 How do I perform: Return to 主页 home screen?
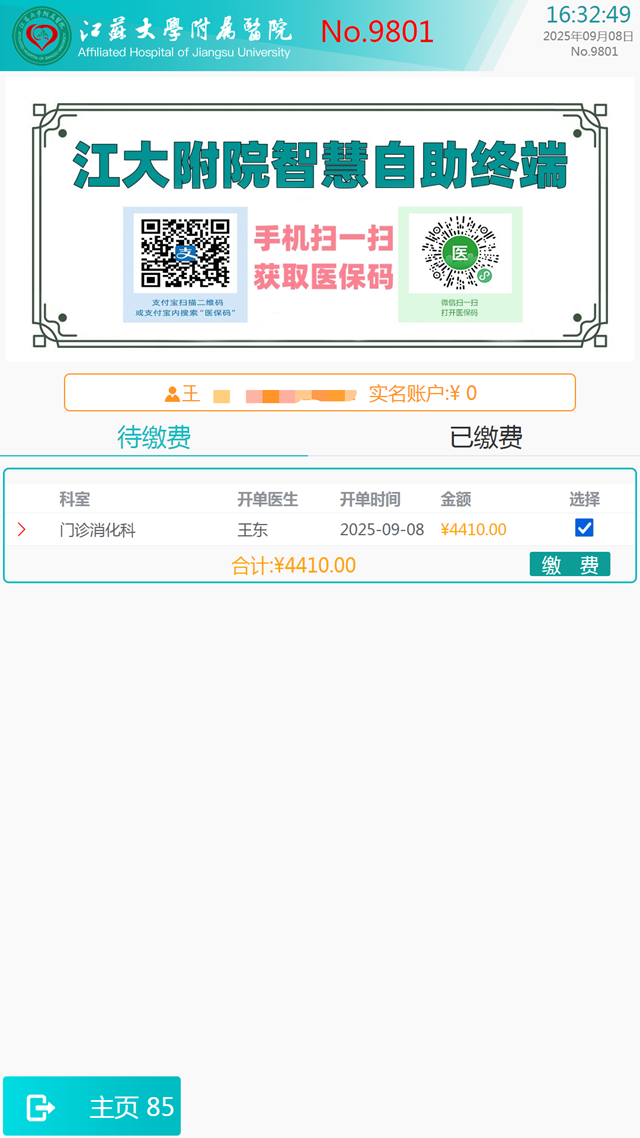tap(92, 1106)
